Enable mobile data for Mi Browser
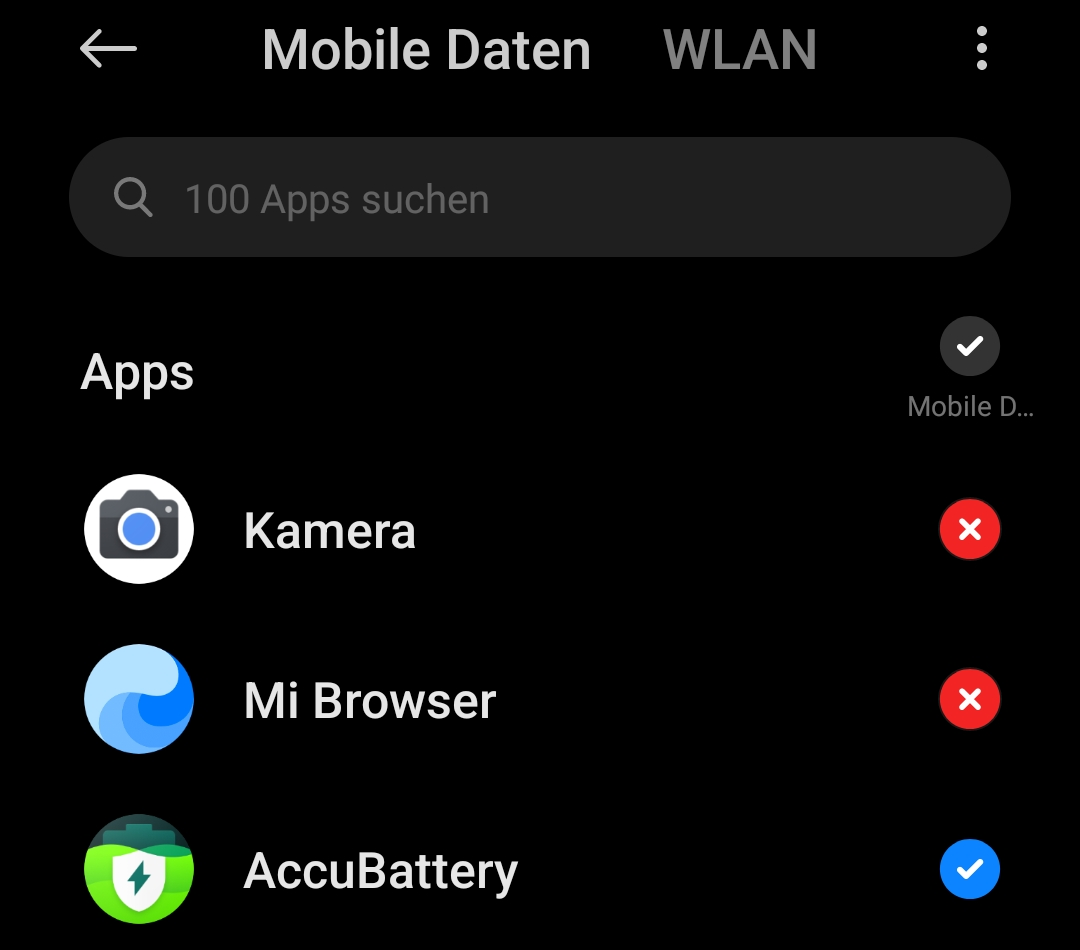Image resolution: width=1080 pixels, height=950 pixels. [969, 699]
